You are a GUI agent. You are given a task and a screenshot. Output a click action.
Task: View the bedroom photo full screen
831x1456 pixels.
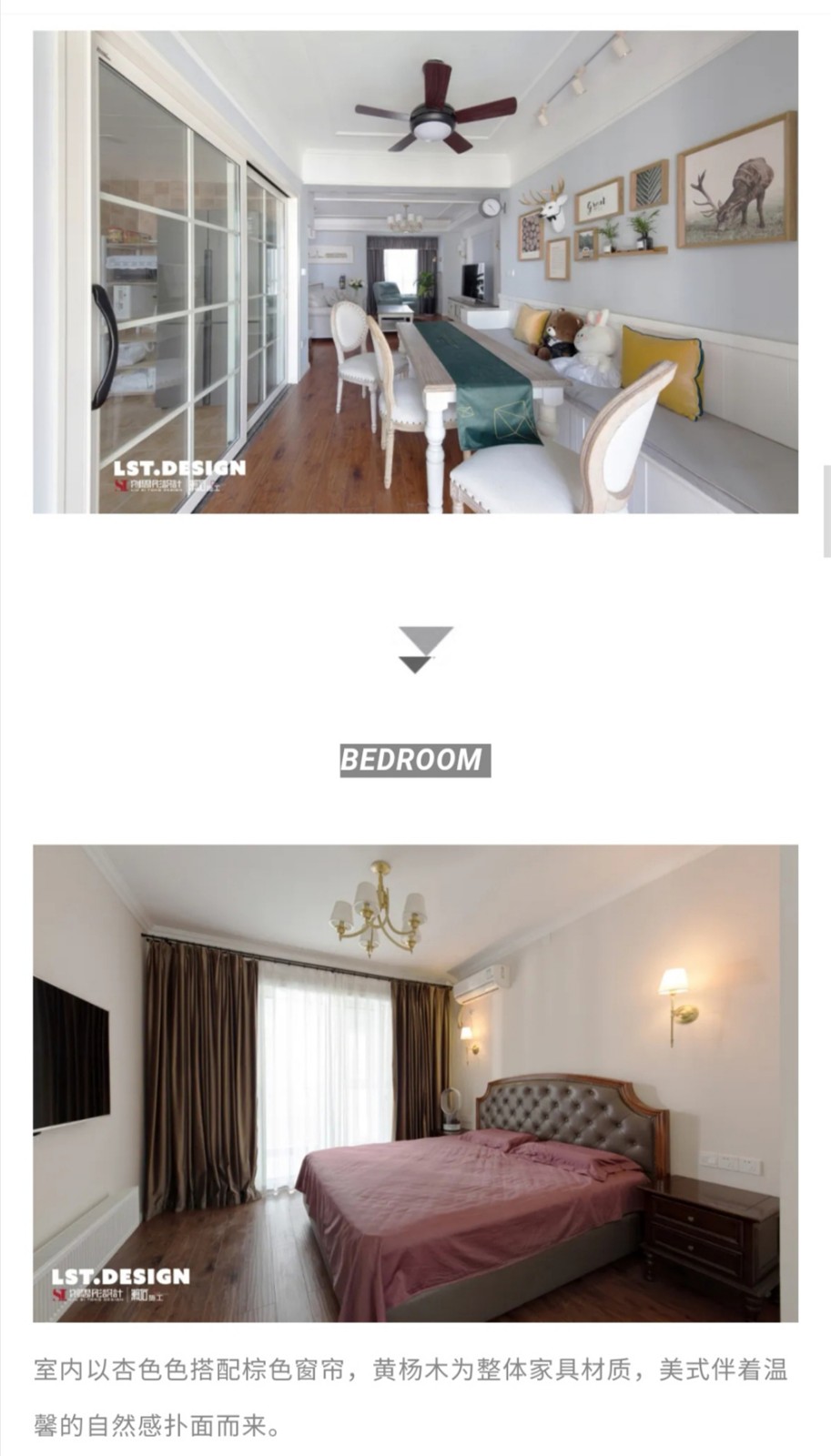(415, 1083)
